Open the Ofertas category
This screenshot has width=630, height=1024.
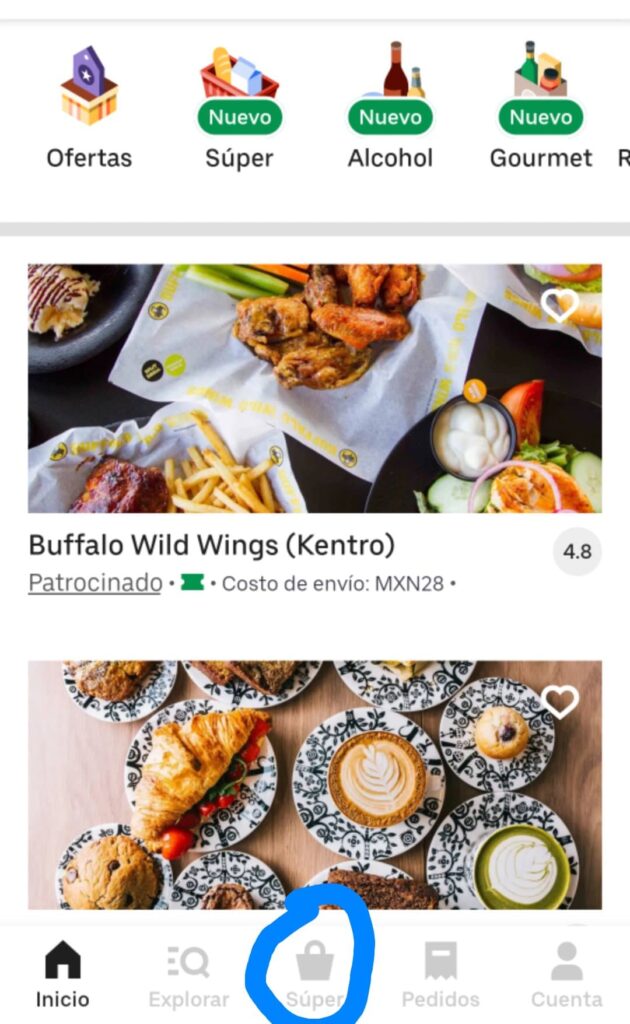coord(89,106)
